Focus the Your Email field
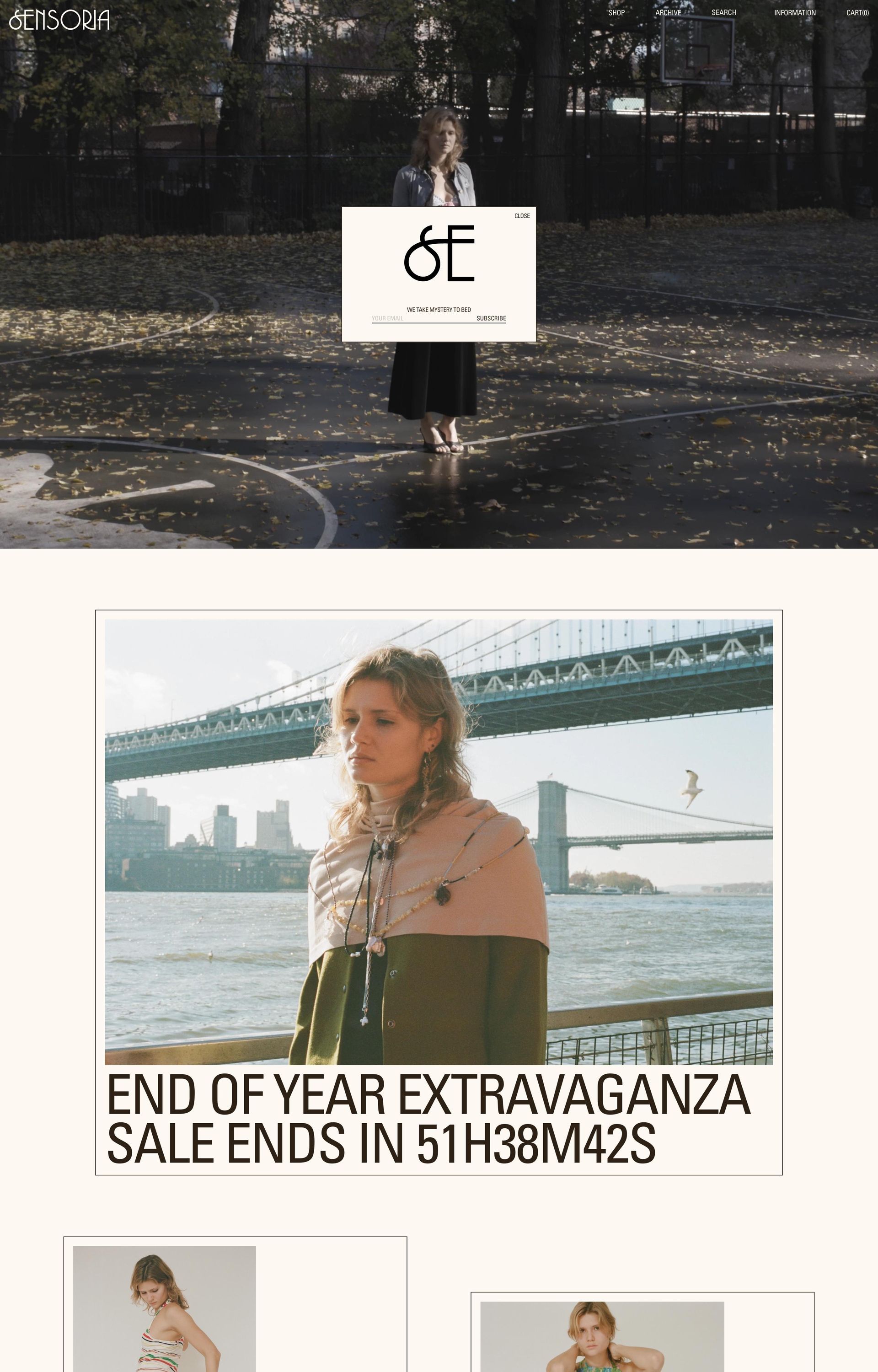 [x=422, y=318]
